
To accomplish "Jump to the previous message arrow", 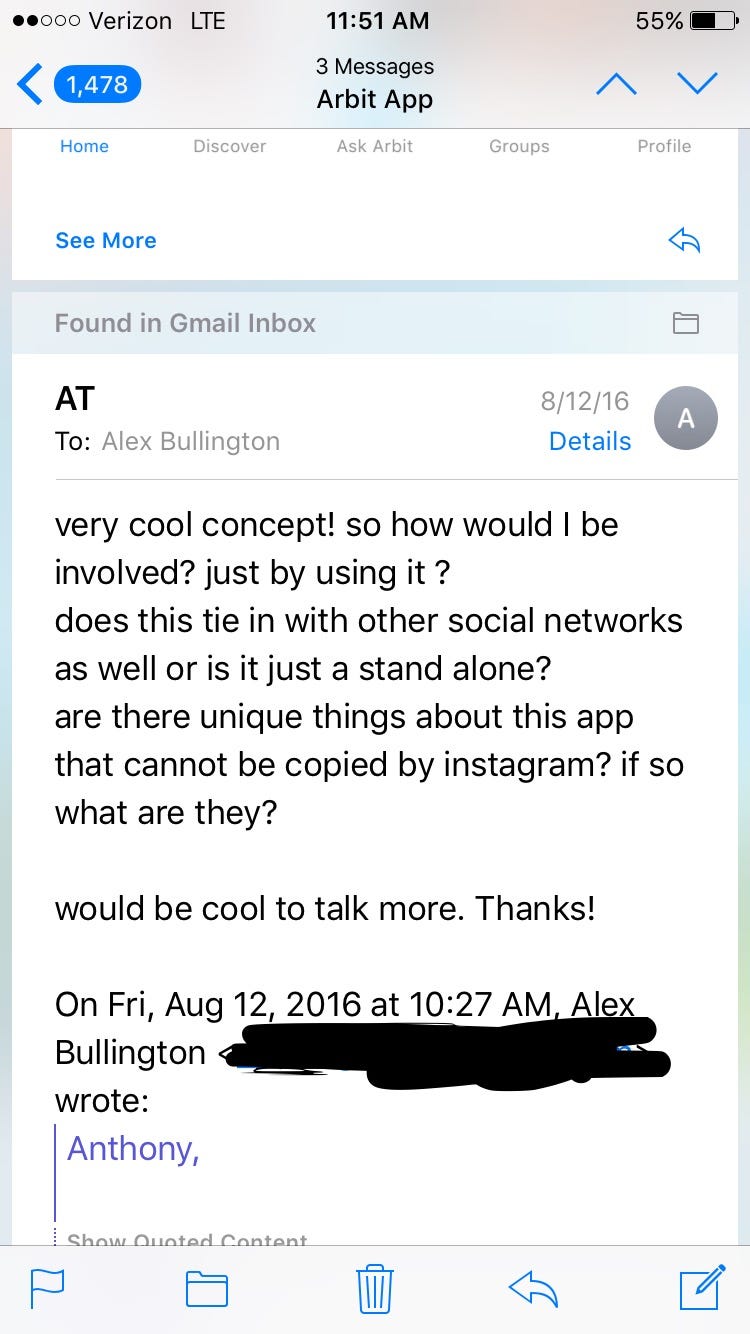I will pos(616,84).
